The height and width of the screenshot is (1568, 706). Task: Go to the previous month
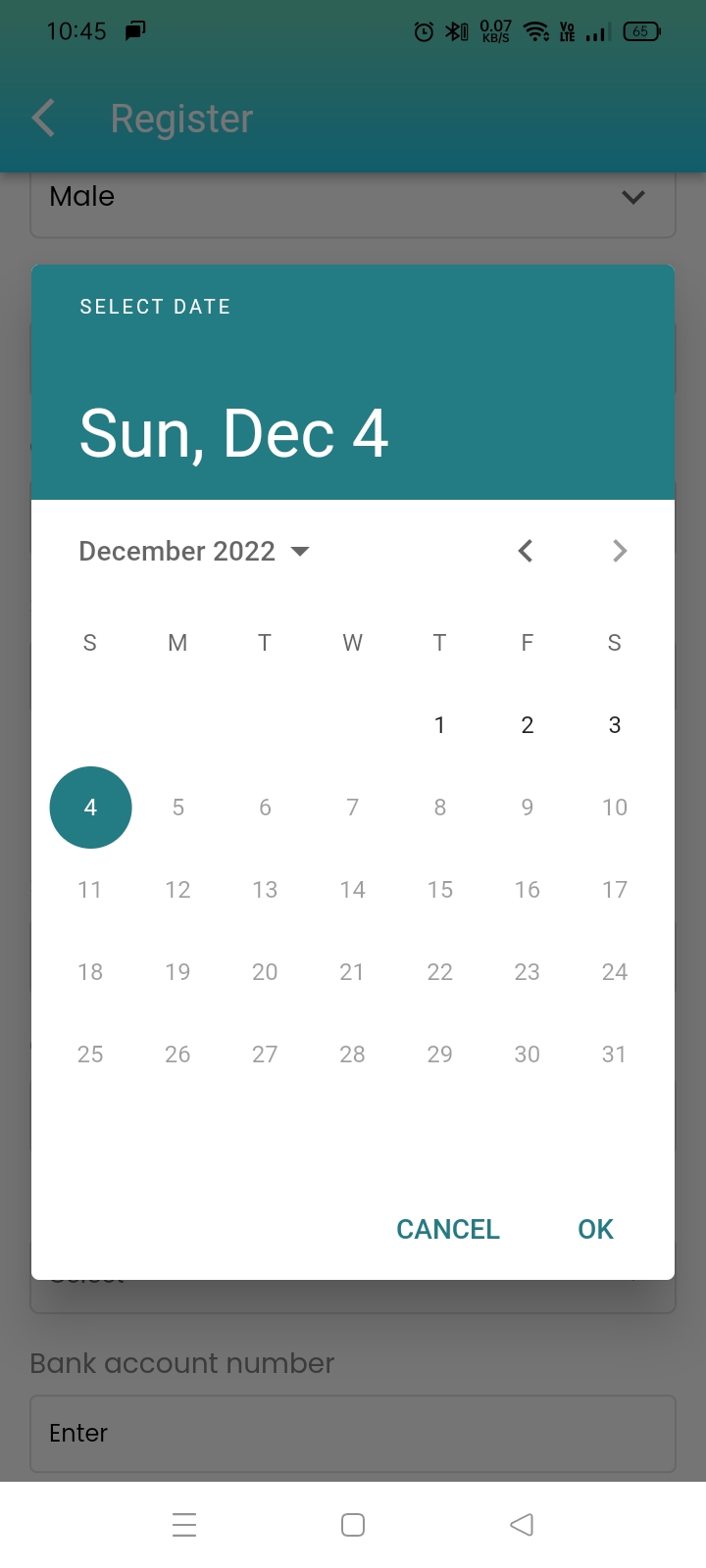(526, 551)
